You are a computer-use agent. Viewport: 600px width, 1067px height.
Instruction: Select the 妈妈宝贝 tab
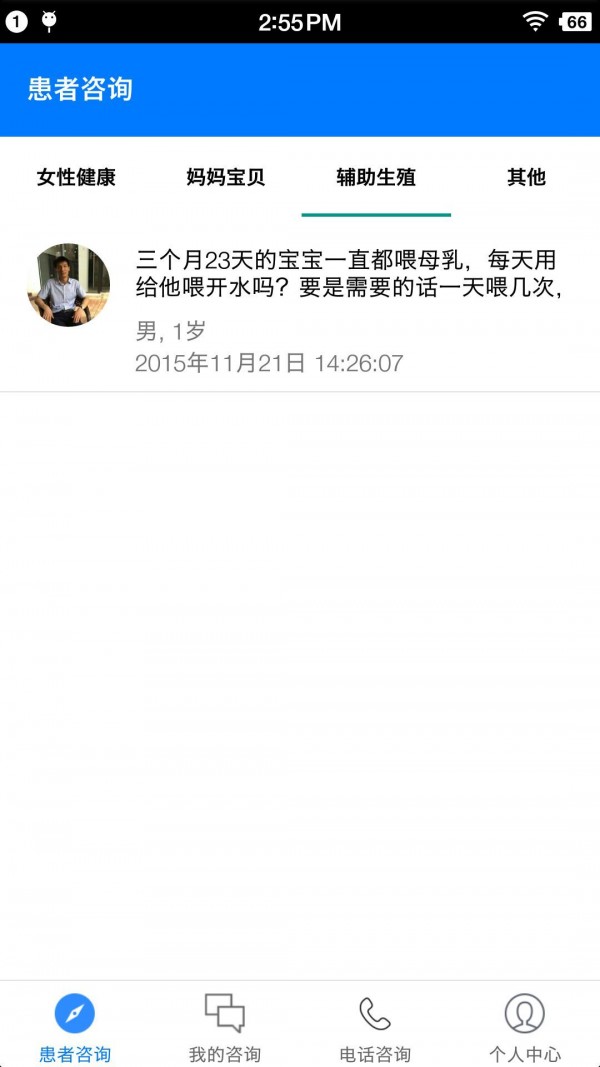pyautogui.click(x=226, y=178)
